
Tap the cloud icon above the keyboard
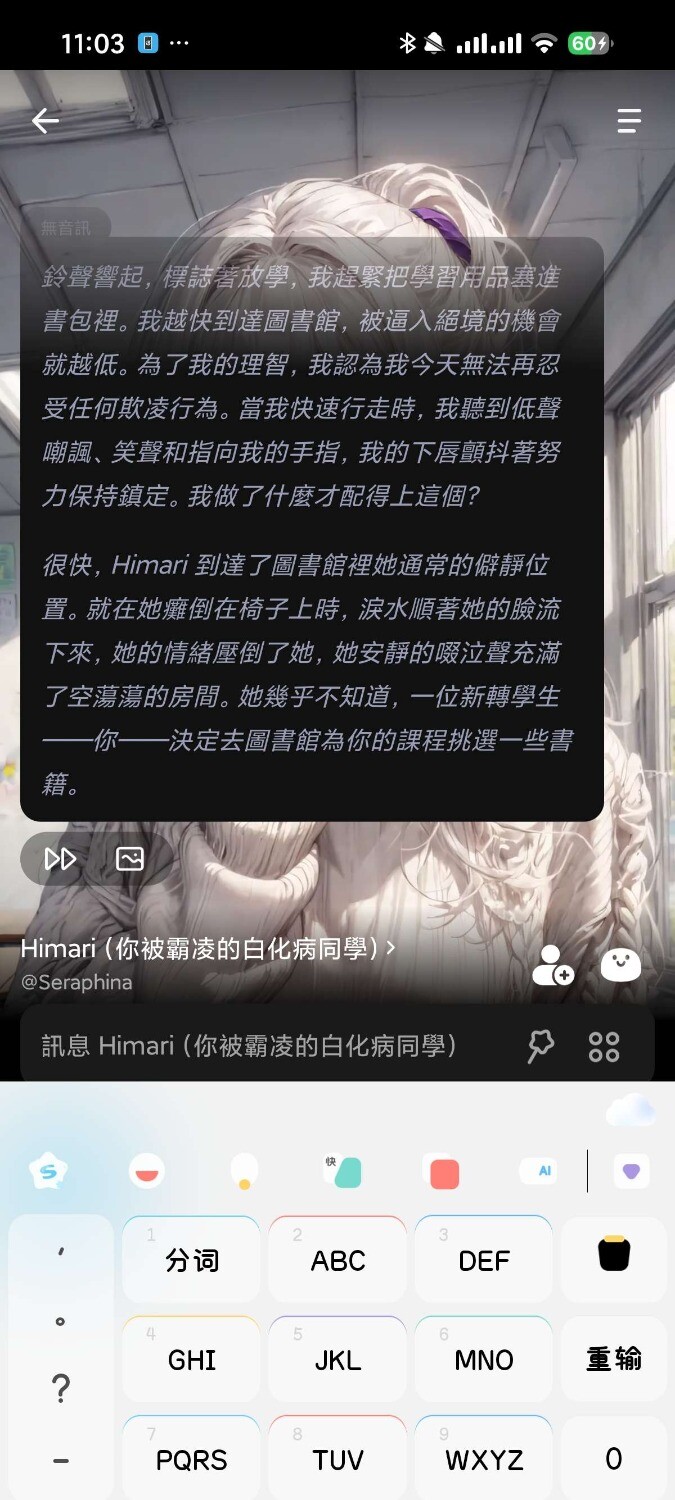630,1110
